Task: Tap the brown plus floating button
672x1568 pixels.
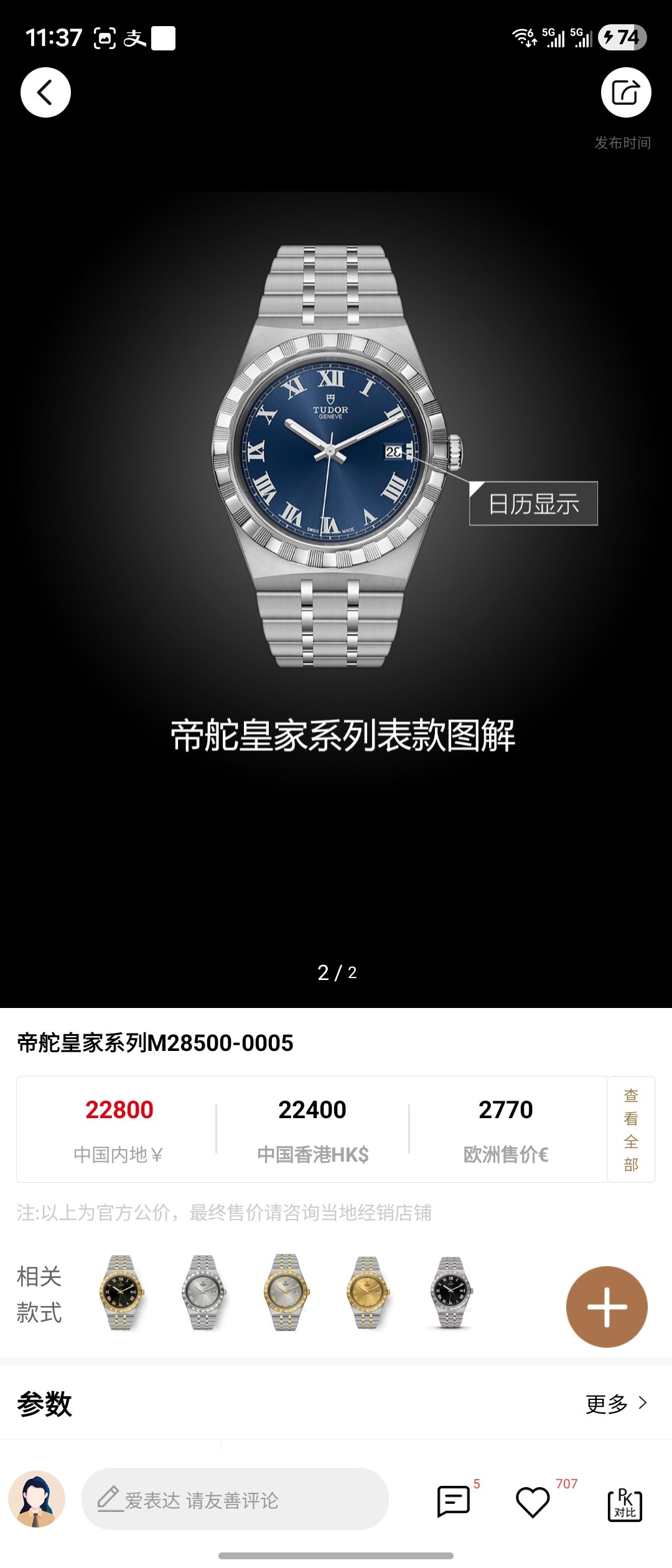Action: pyautogui.click(x=607, y=1307)
